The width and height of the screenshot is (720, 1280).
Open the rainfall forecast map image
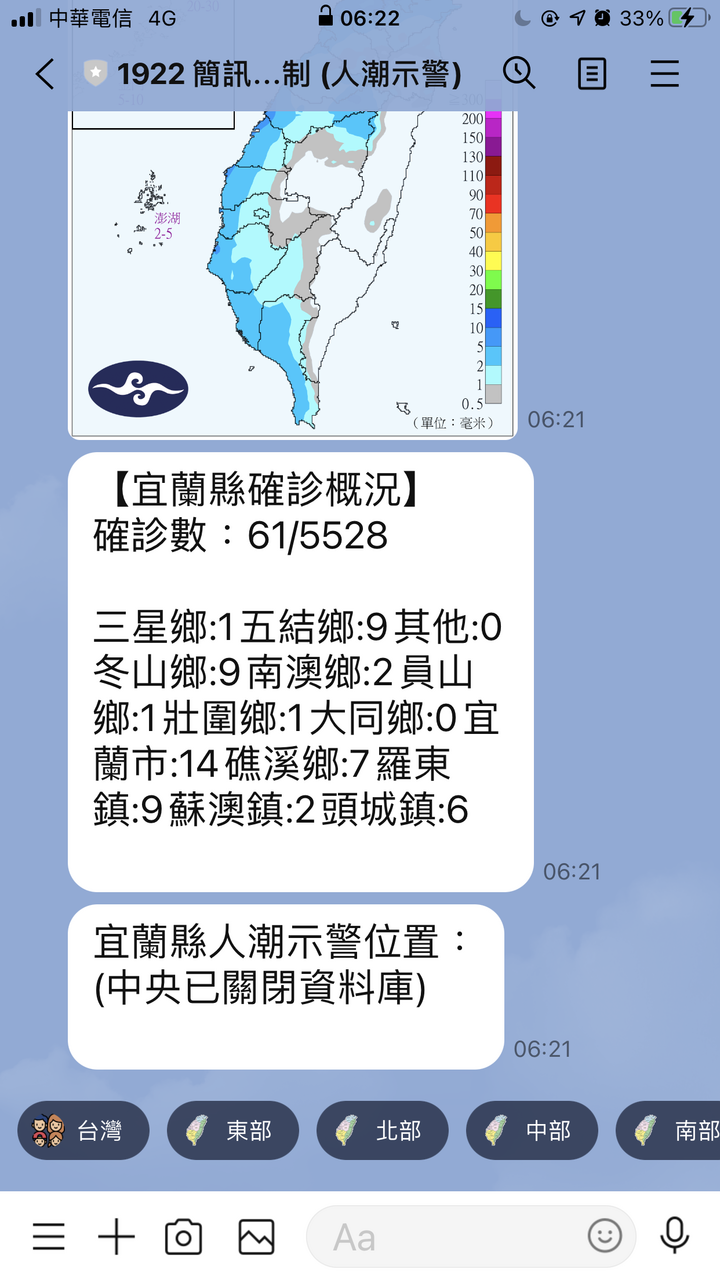point(292,274)
